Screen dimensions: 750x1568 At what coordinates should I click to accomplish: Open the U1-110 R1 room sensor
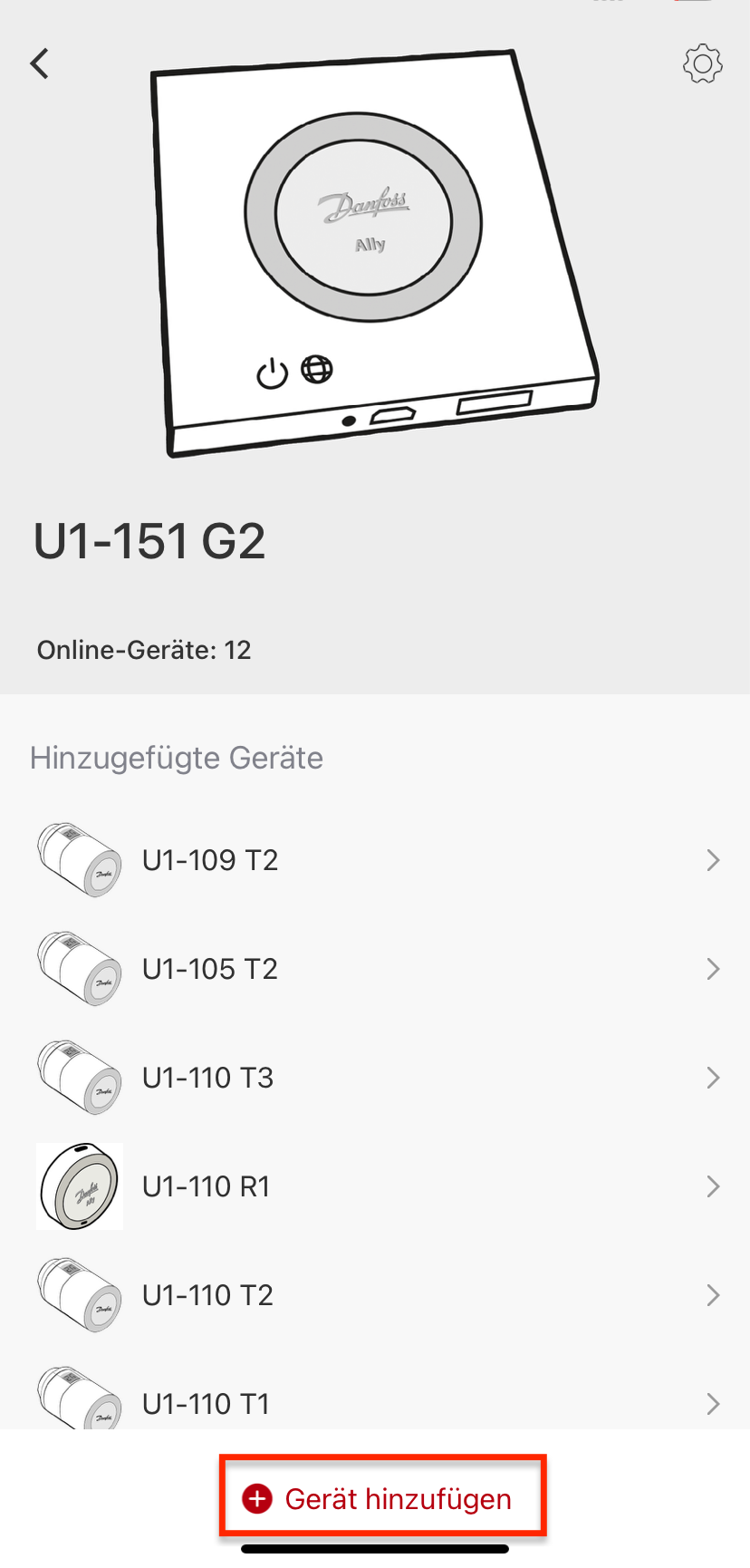coord(375,1186)
